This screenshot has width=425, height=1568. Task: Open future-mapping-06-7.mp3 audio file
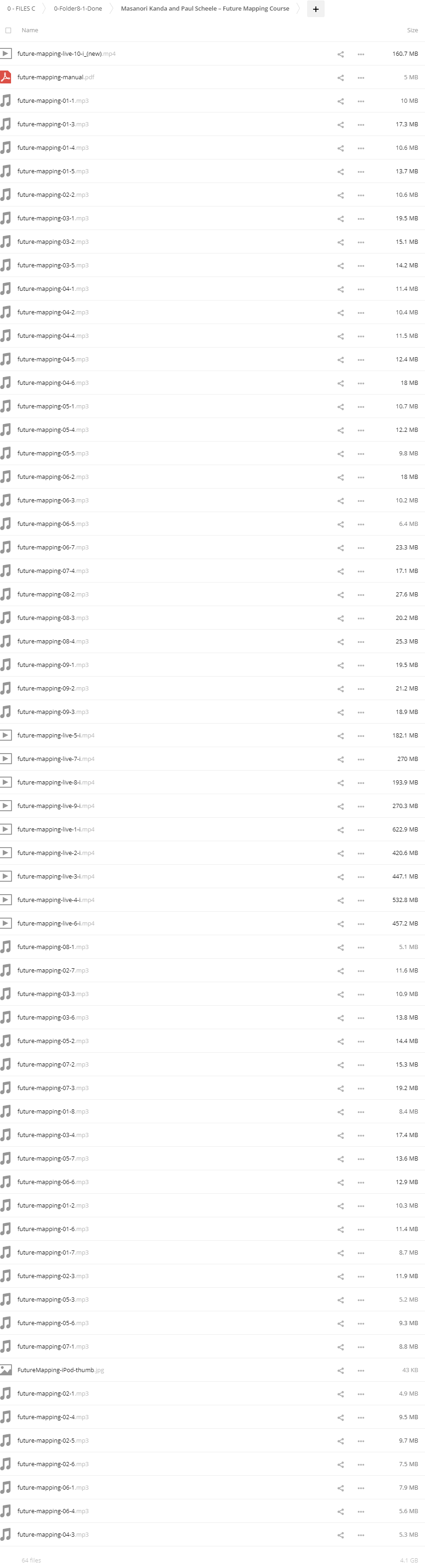[x=46, y=548]
